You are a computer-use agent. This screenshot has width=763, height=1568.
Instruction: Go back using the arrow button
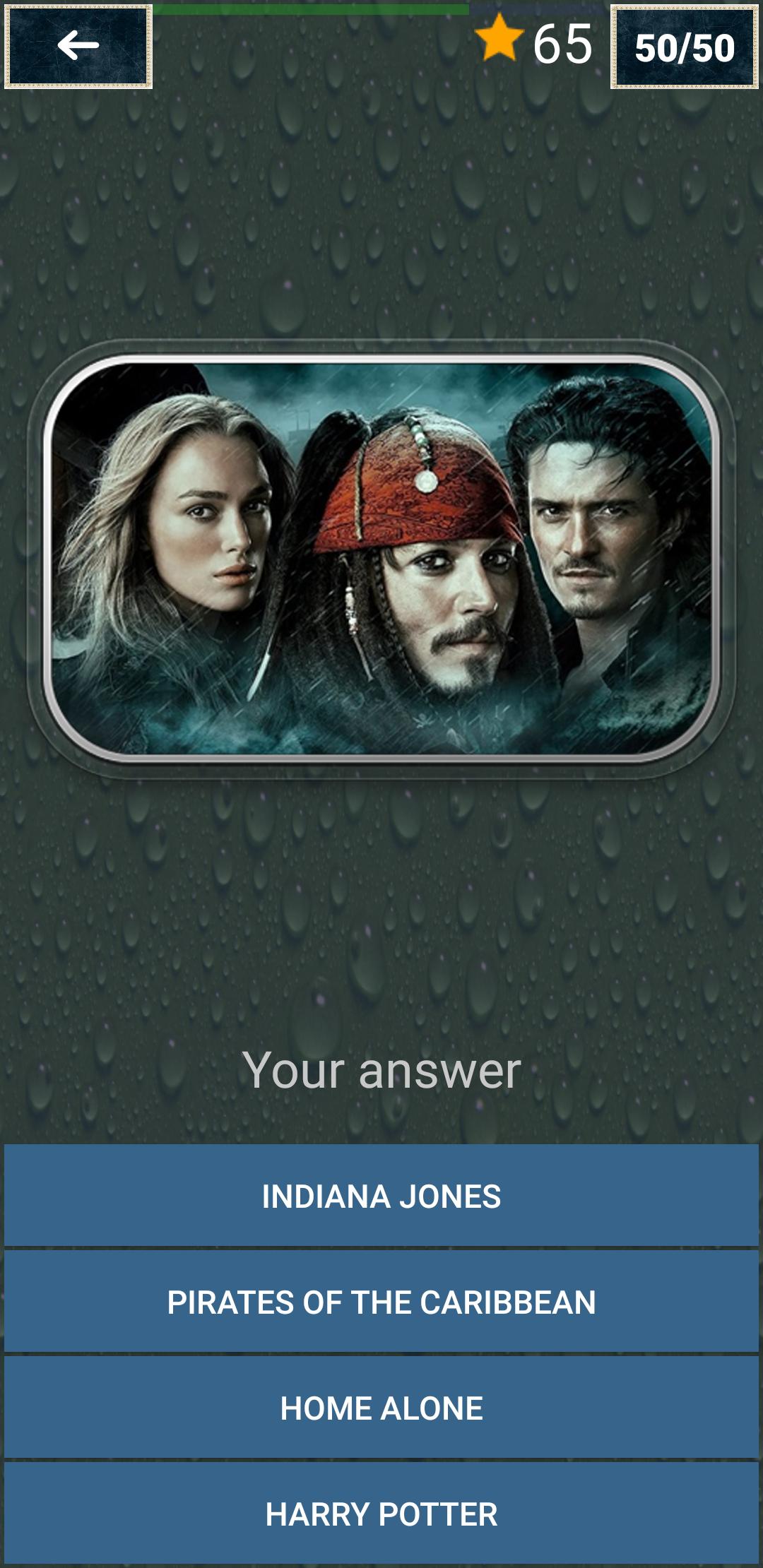pos(78,47)
